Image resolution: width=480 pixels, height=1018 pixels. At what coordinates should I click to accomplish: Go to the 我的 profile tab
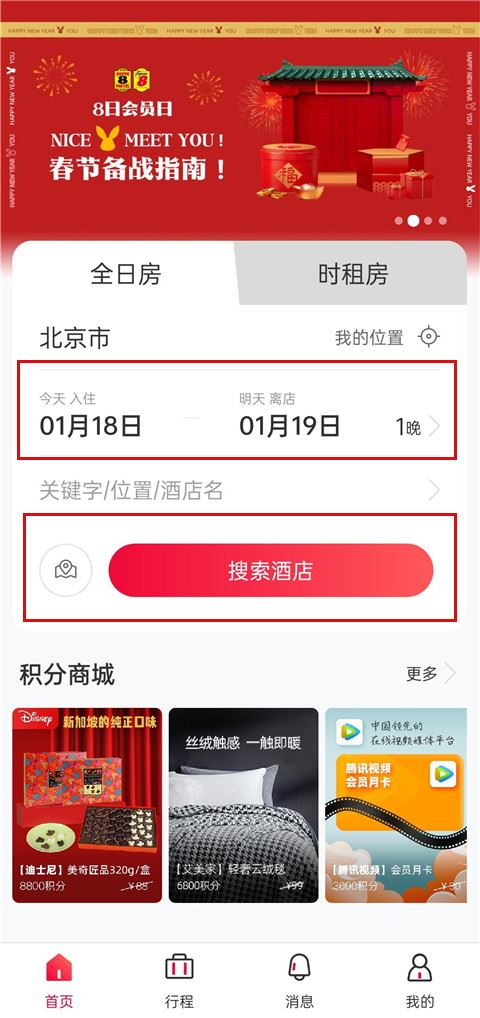(420, 981)
